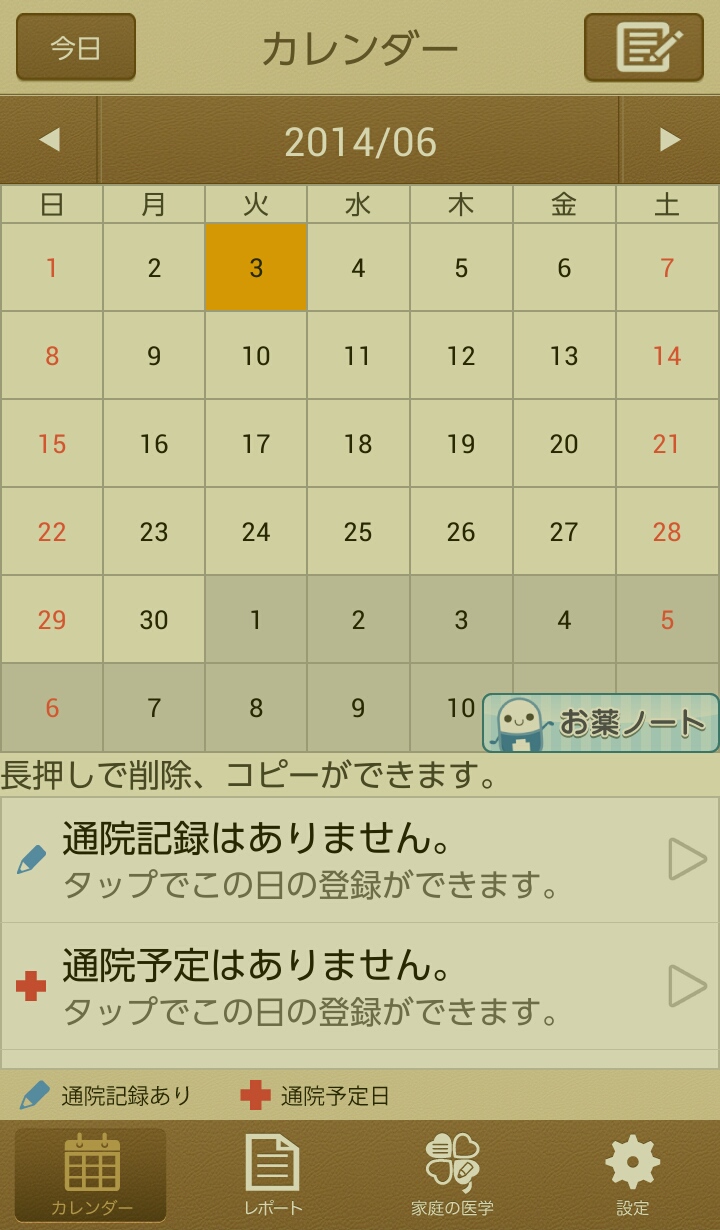Tap the 今日 today button
The image size is (720, 1230).
[76, 47]
